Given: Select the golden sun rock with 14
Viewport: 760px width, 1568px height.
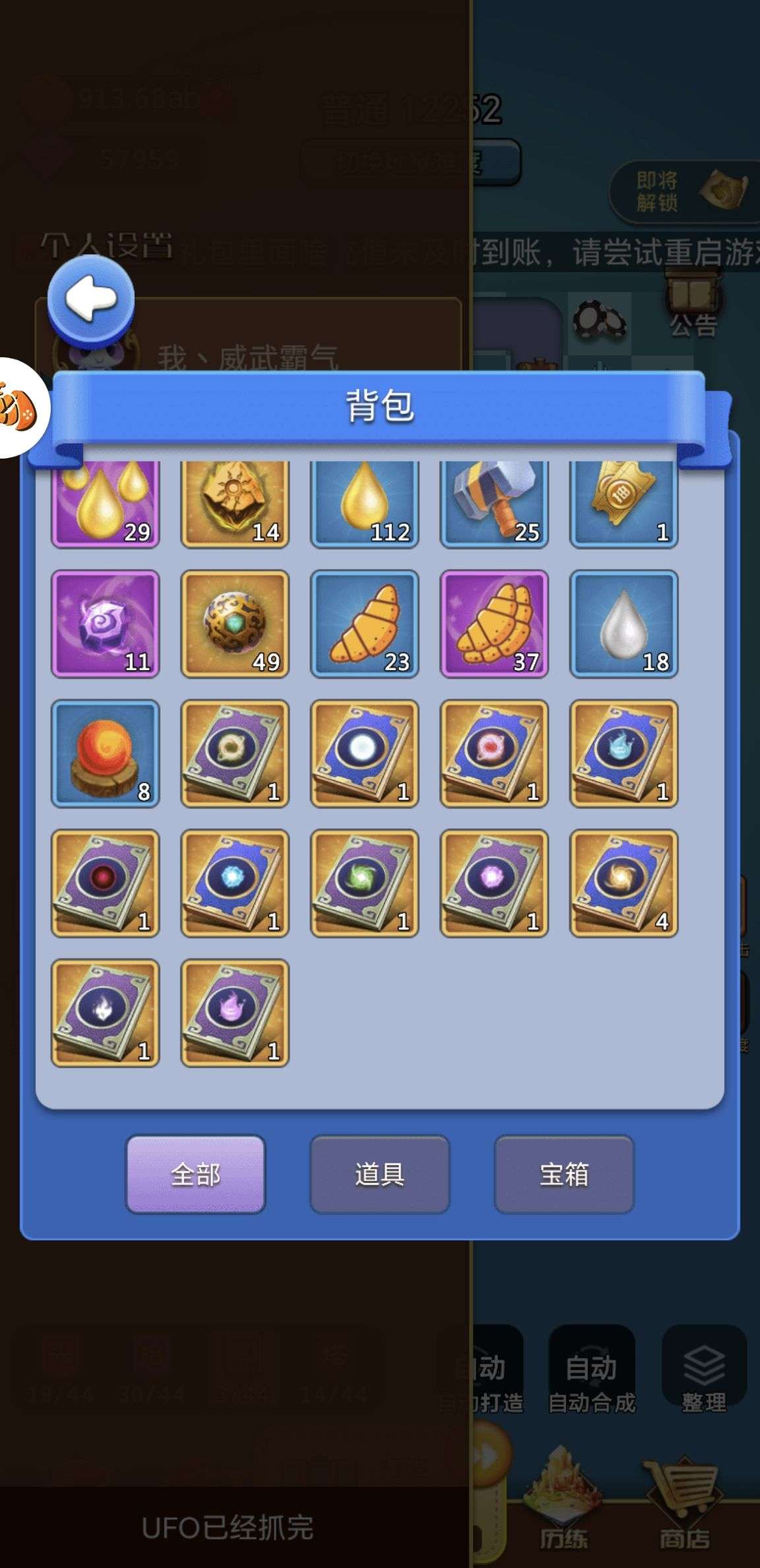Looking at the screenshot, I should tap(235, 504).
